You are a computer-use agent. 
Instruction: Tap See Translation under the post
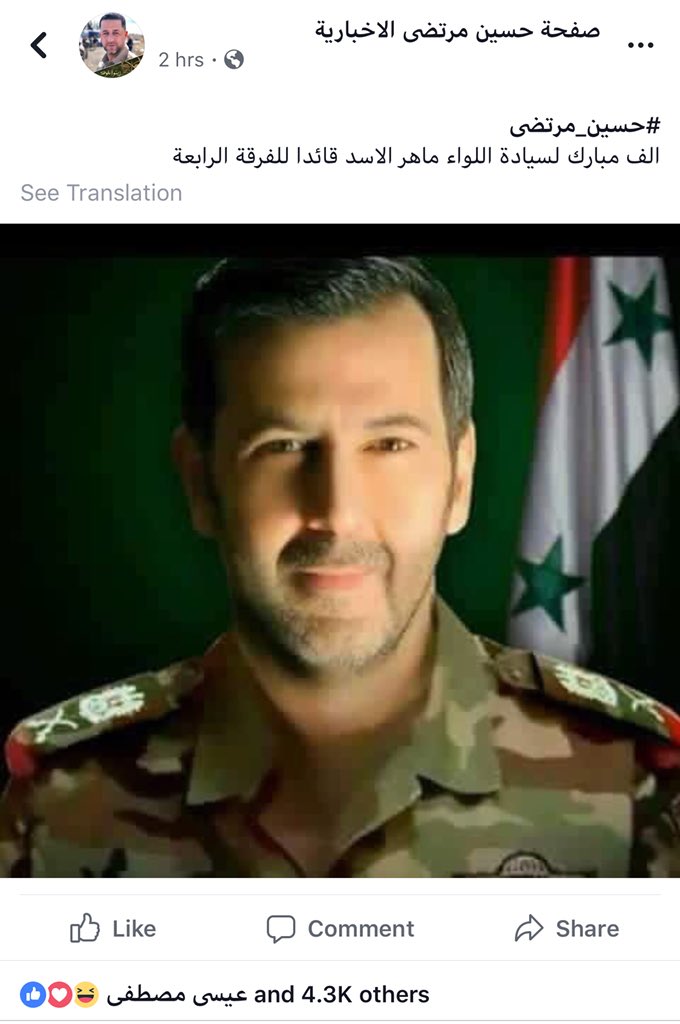101,193
